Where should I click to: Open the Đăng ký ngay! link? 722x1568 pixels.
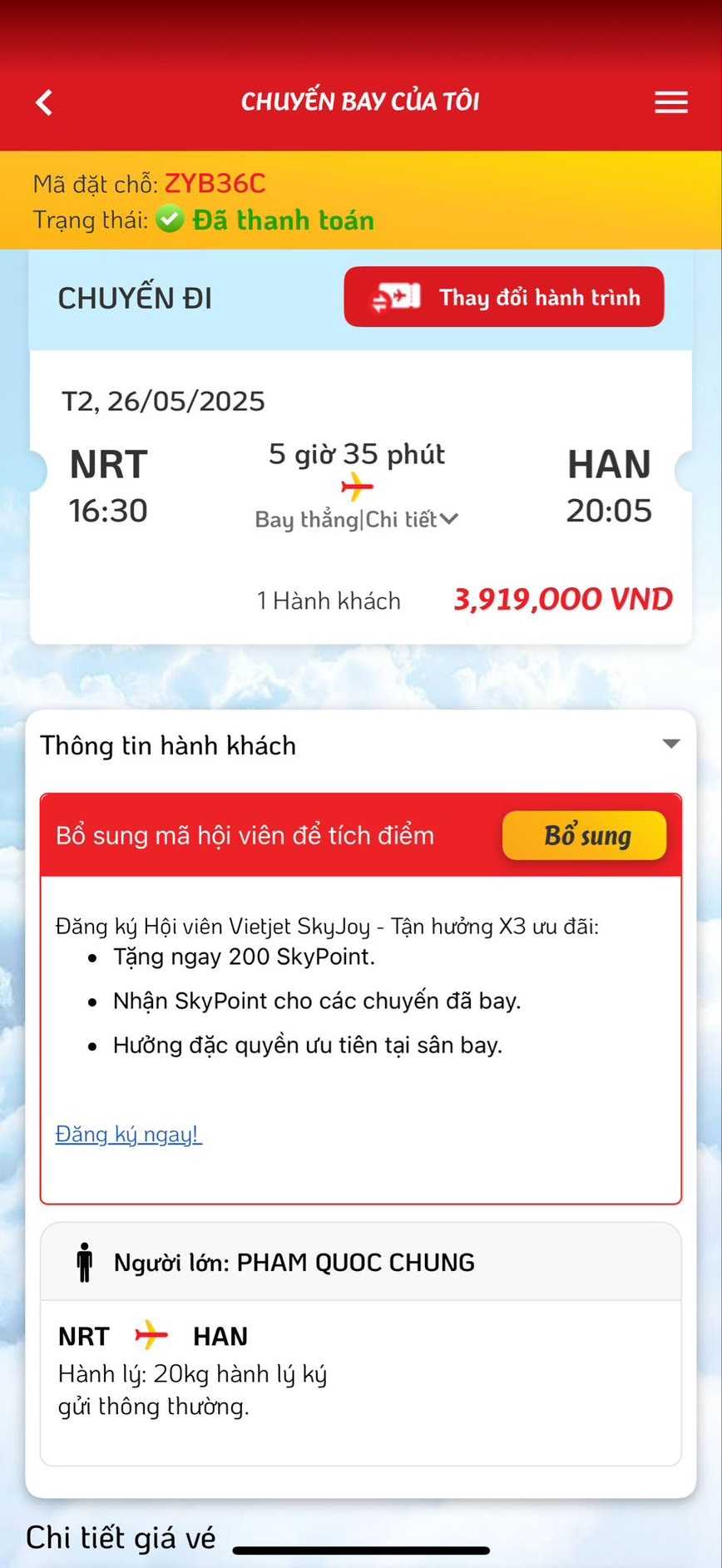point(128,1135)
